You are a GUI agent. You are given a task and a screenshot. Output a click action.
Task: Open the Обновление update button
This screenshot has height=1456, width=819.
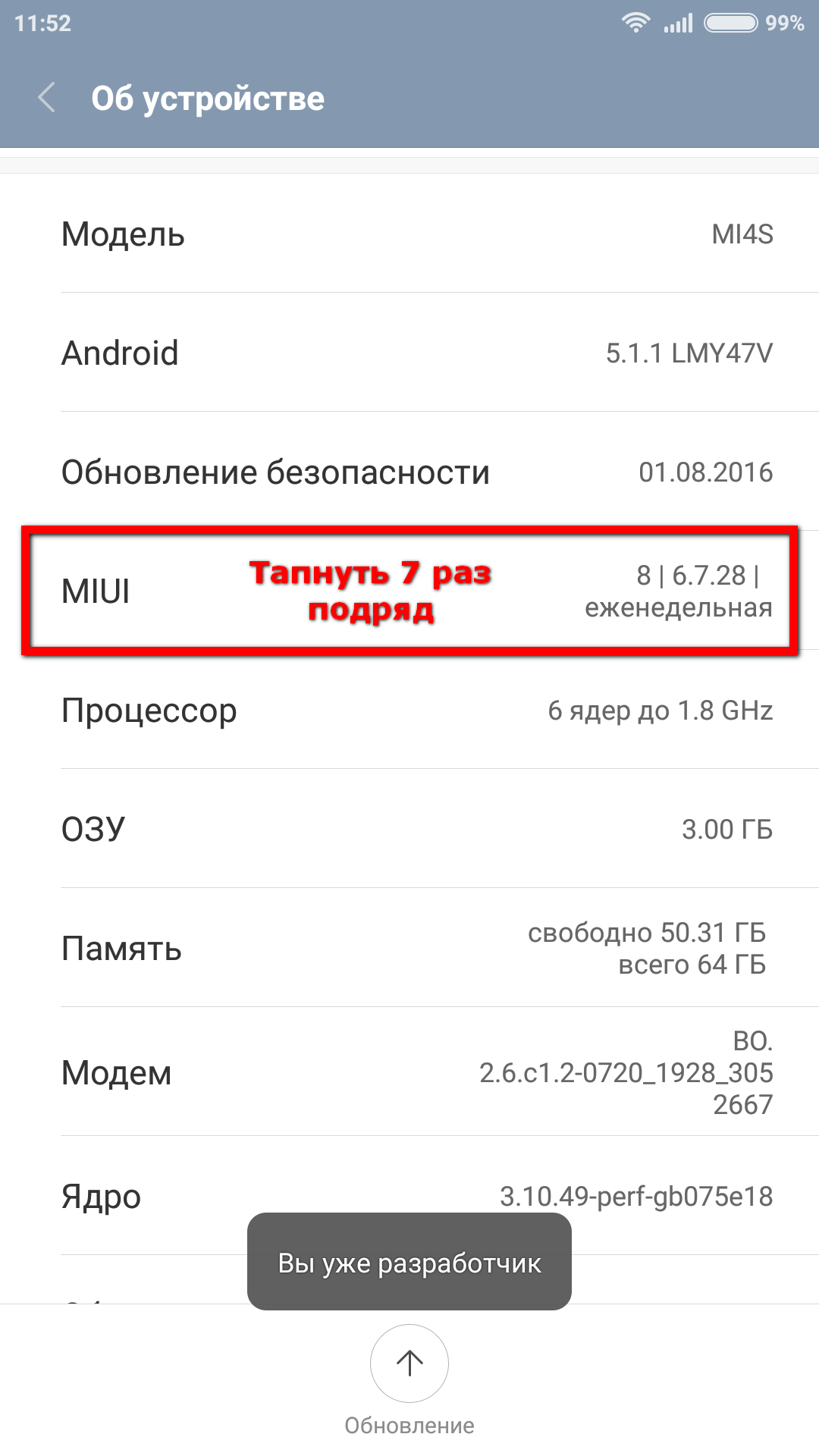point(409,1363)
